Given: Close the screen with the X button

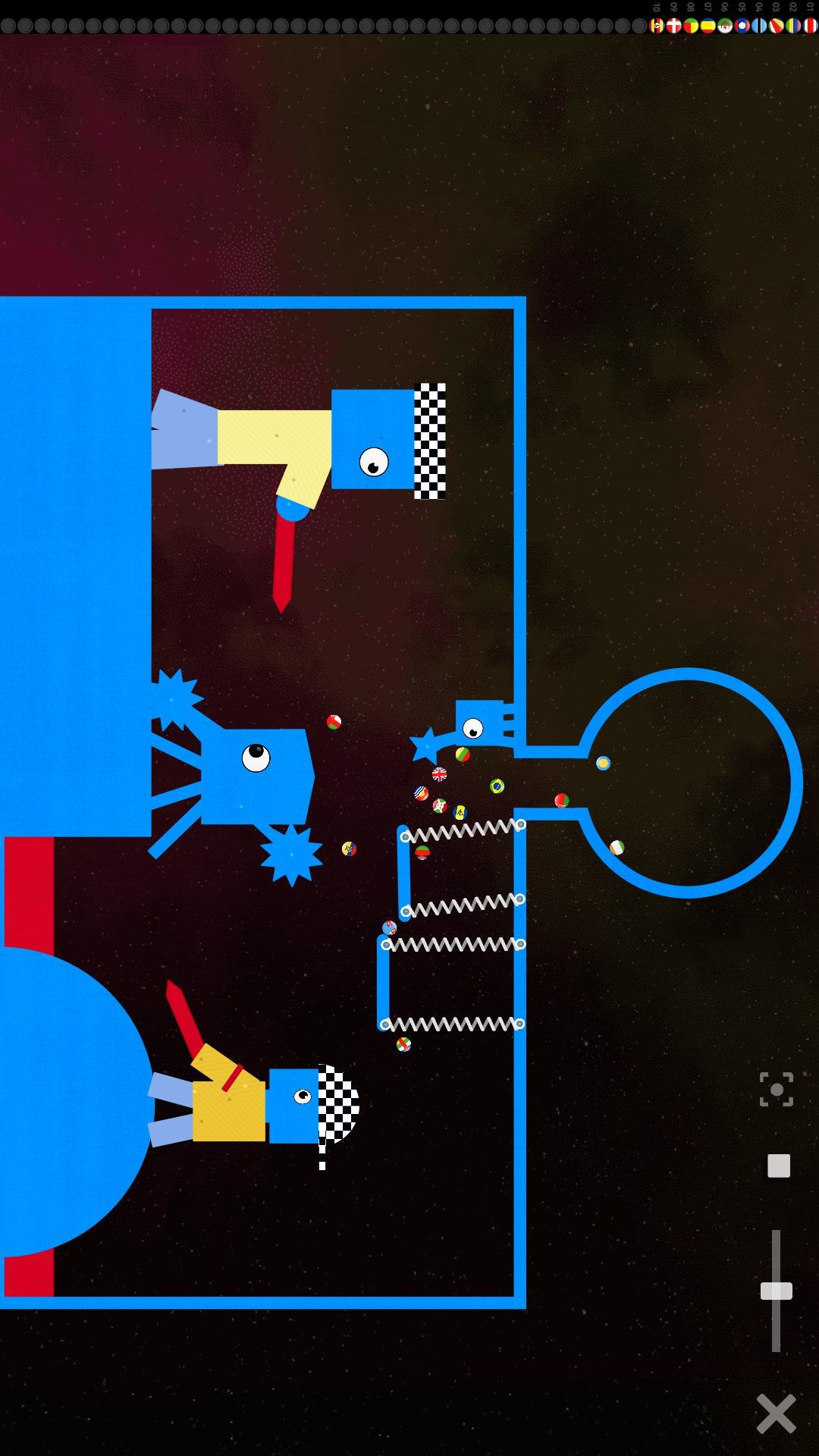Looking at the screenshot, I should (x=776, y=1414).
